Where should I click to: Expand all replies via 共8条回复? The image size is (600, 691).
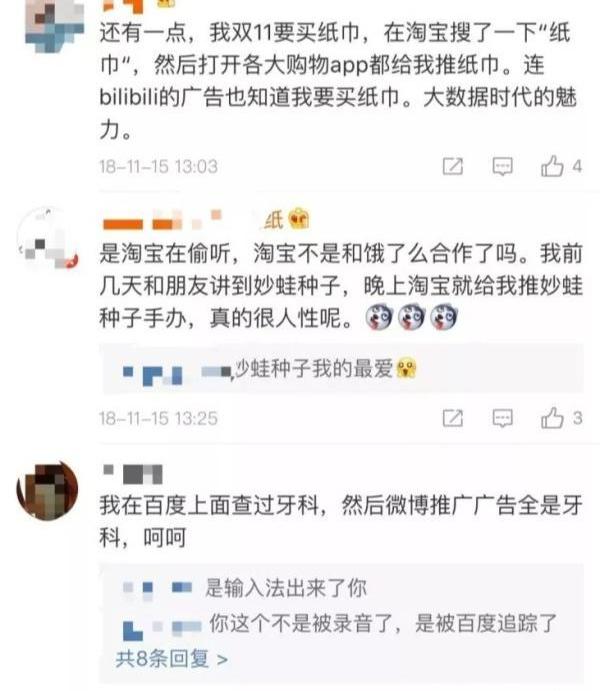[x=171, y=659]
